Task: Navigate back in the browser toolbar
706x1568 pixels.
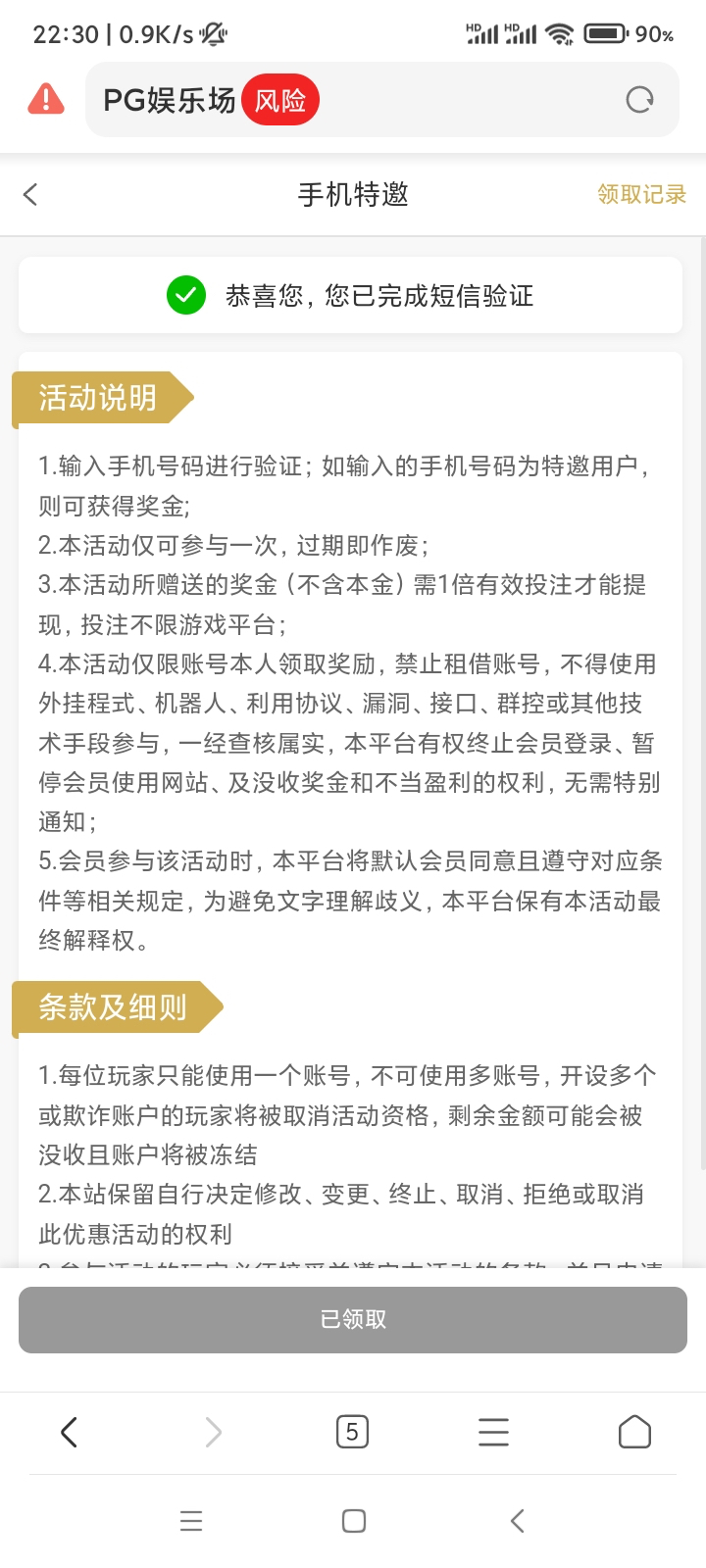Action: tap(69, 1432)
